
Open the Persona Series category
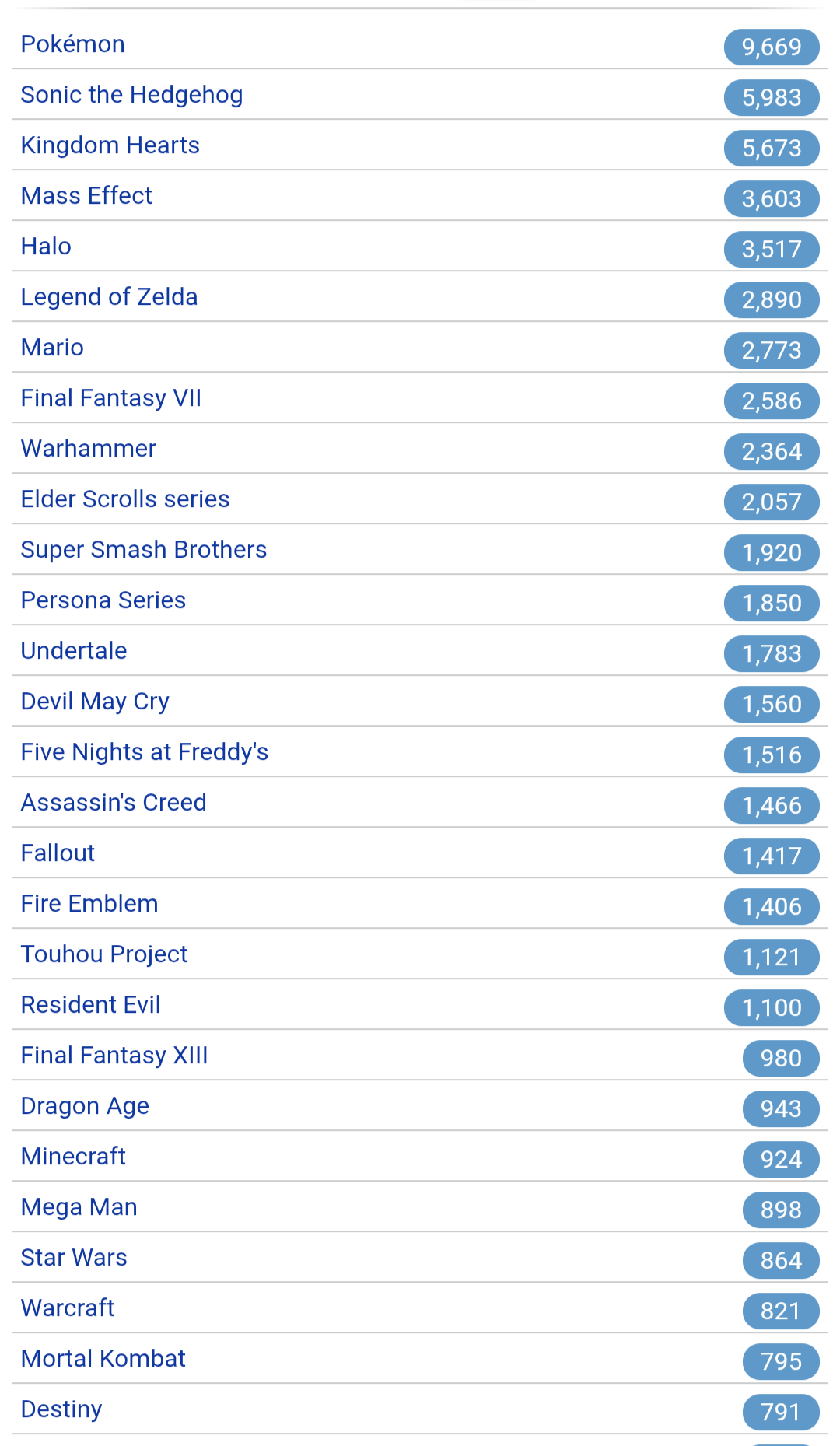(x=103, y=600)
